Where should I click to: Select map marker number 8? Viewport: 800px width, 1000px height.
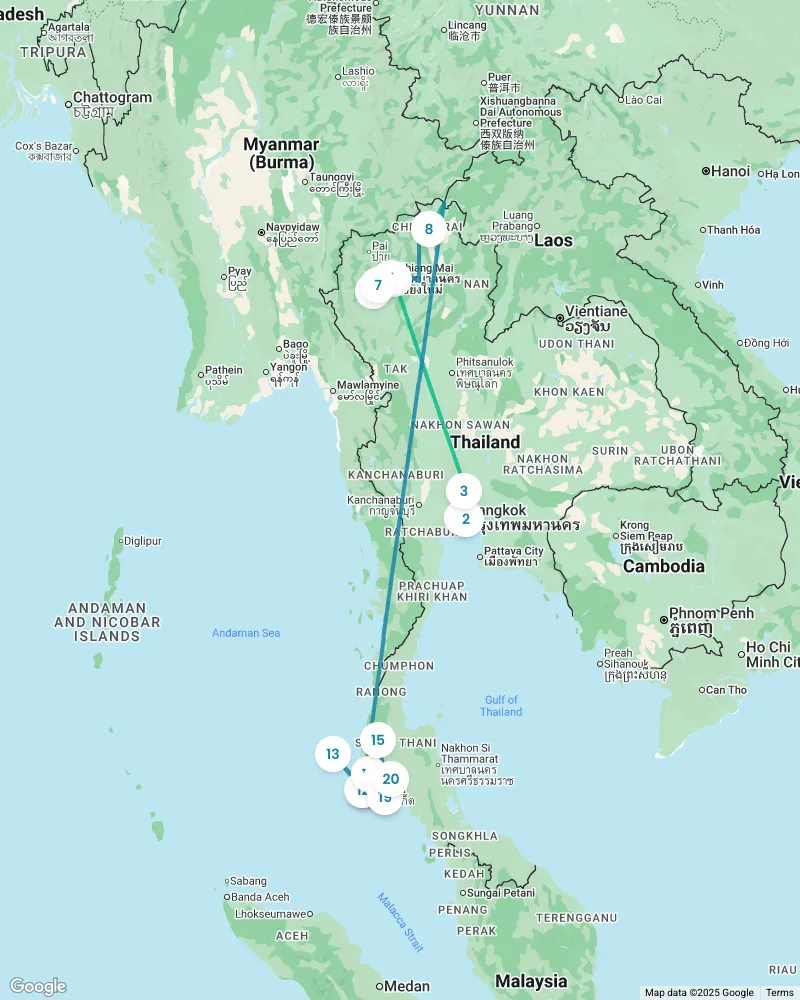click(428, 229)
